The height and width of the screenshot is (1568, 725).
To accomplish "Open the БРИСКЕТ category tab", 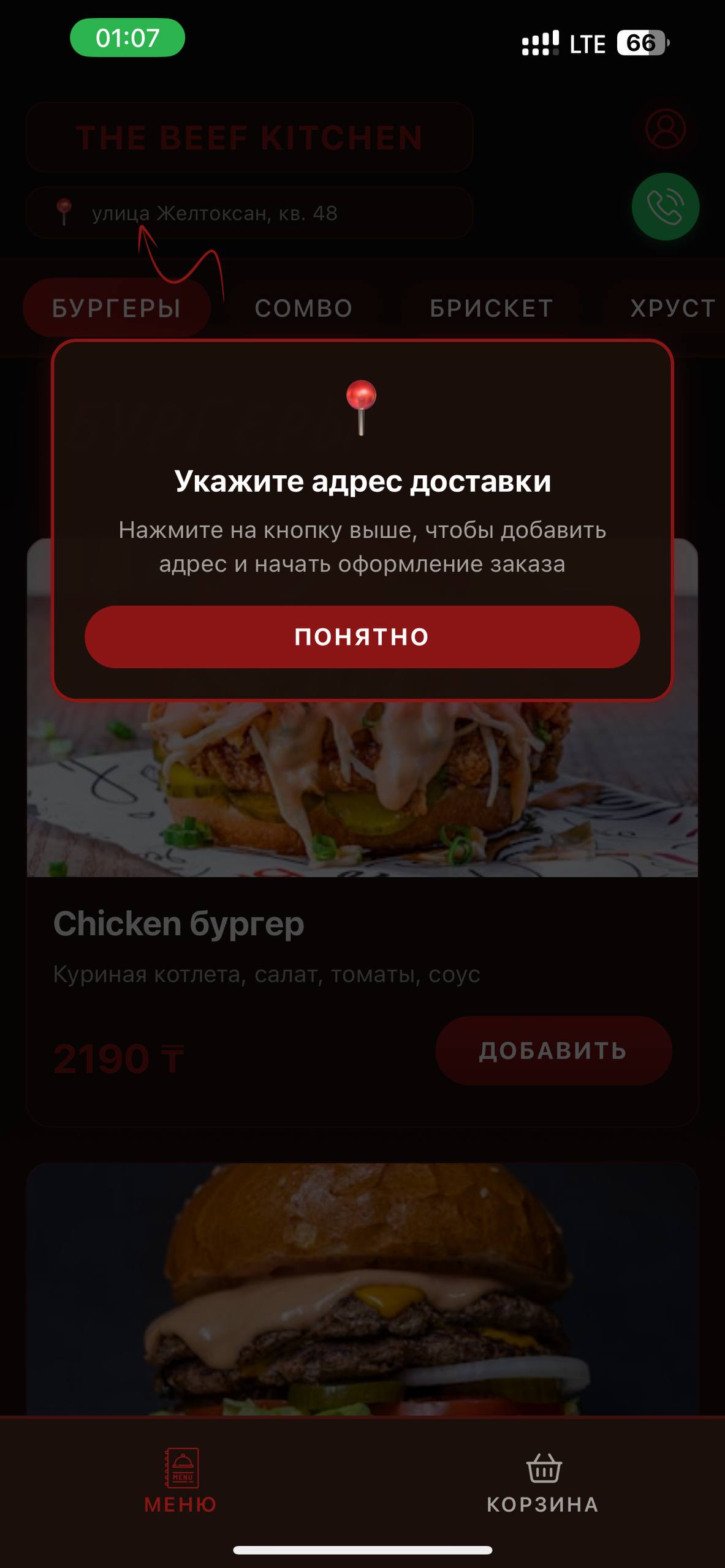I will click(x=492, y=308).
